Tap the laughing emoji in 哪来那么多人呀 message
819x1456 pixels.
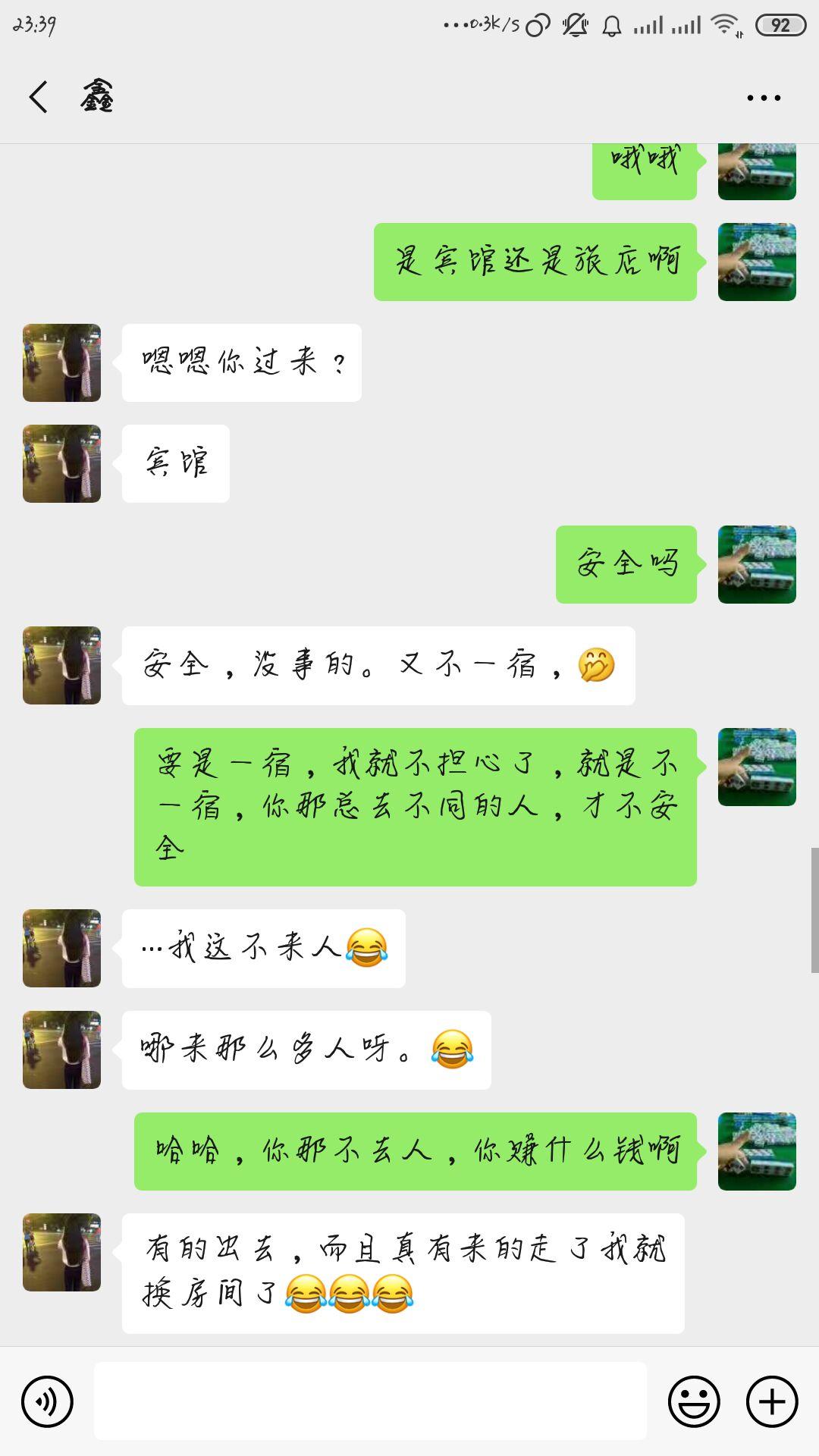(453, 1050)
